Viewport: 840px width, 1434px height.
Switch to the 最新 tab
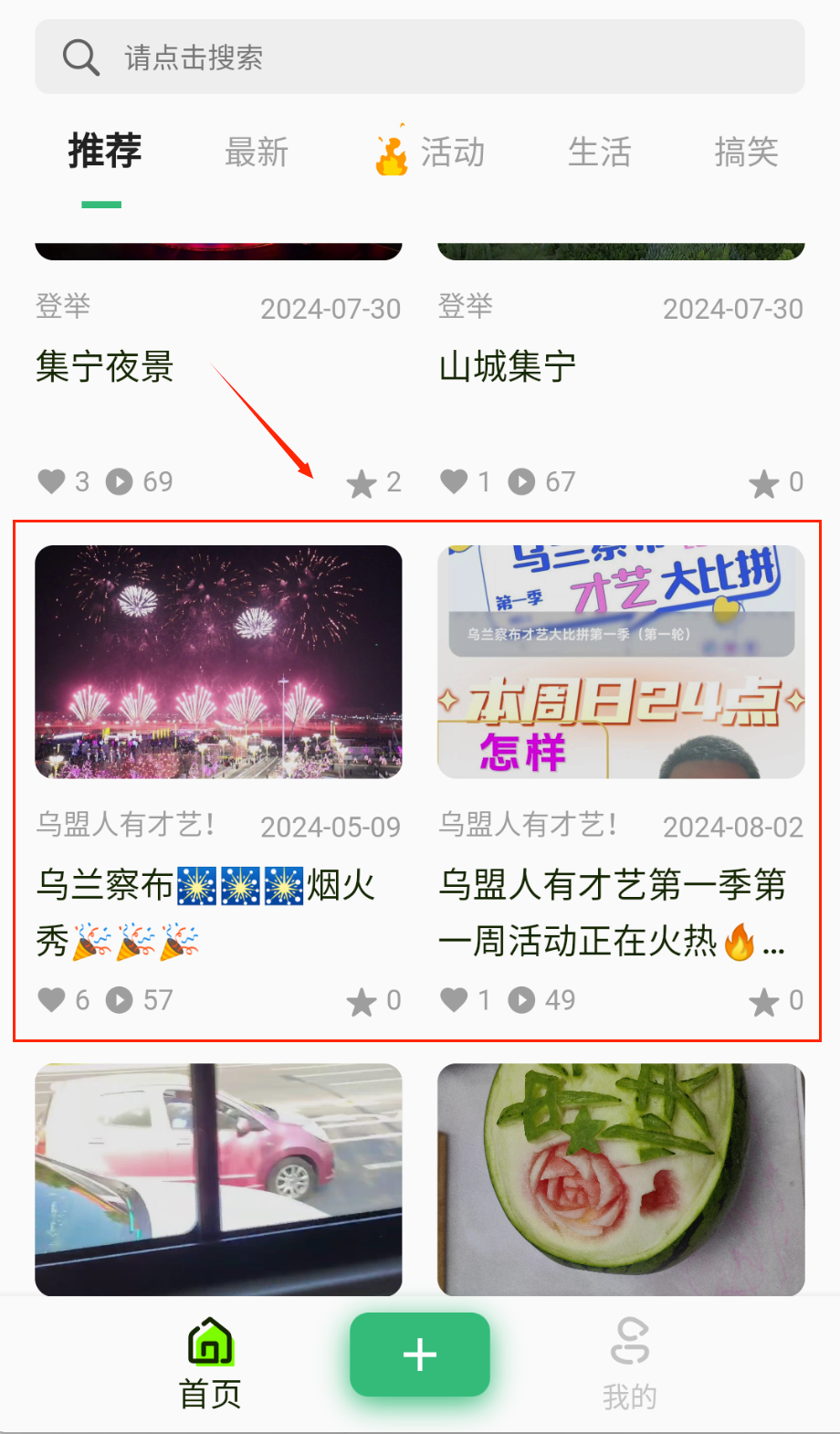pos(257,153)
